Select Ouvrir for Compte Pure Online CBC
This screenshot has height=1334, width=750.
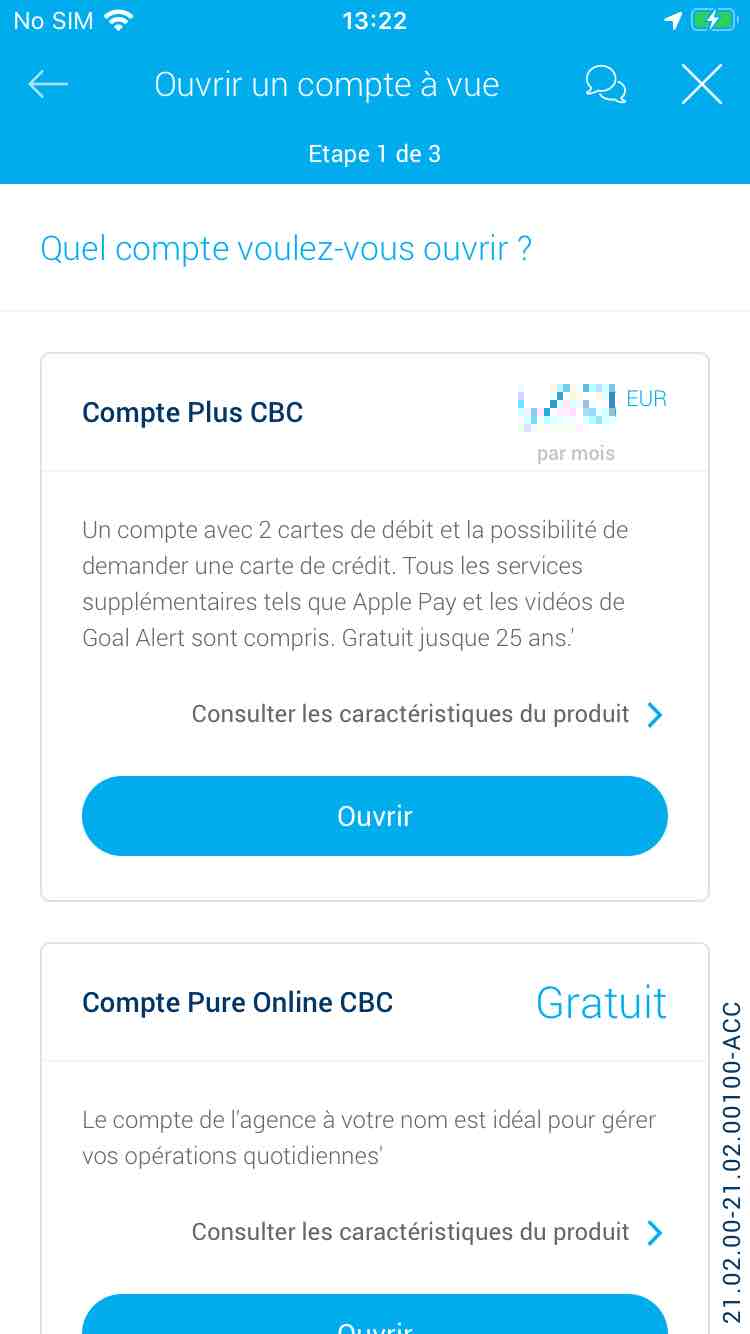[375, 1314]
